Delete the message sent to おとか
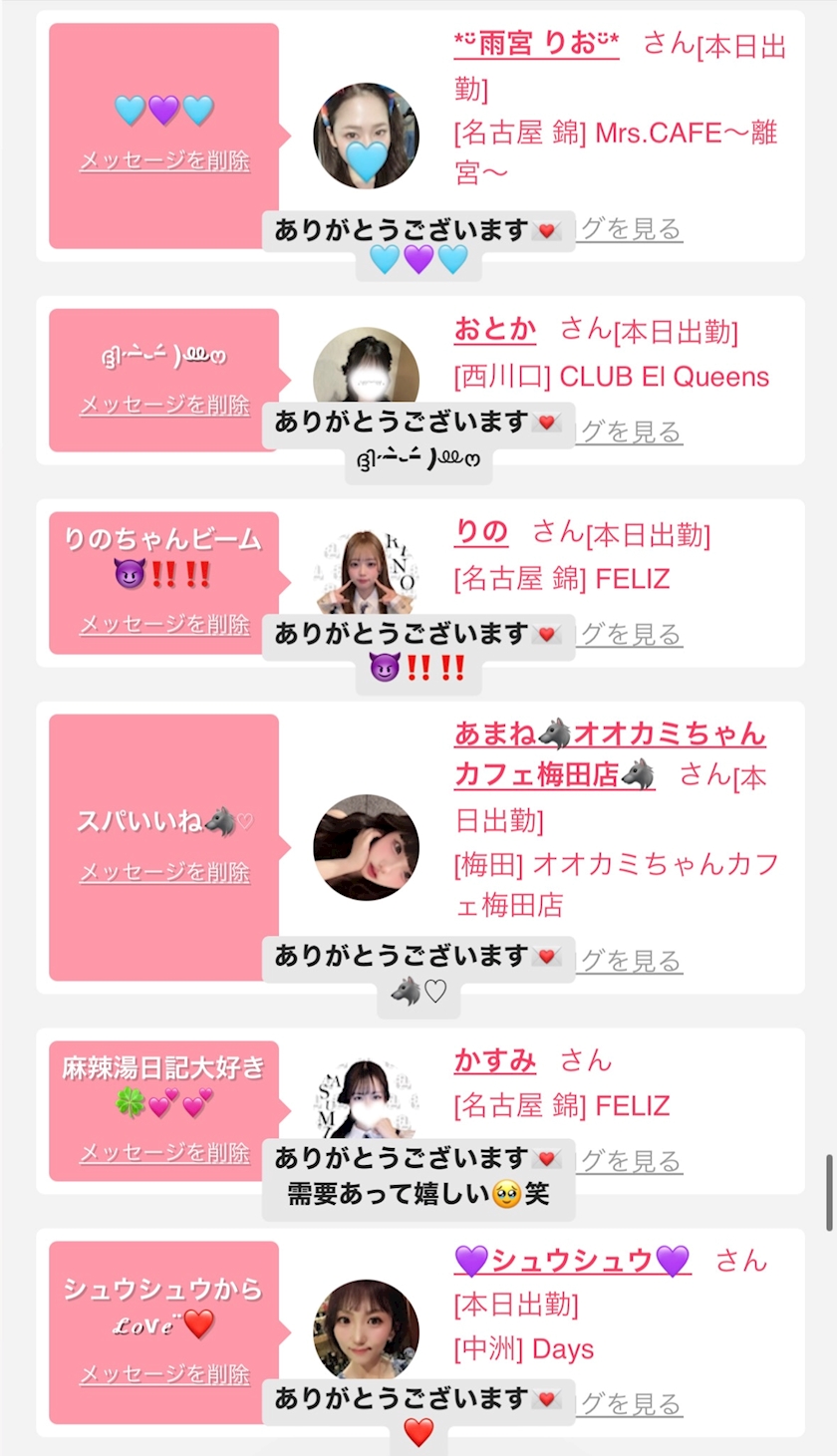This screenshot has width=837, height=1456. pyautogui.click(x=164, y=405)
